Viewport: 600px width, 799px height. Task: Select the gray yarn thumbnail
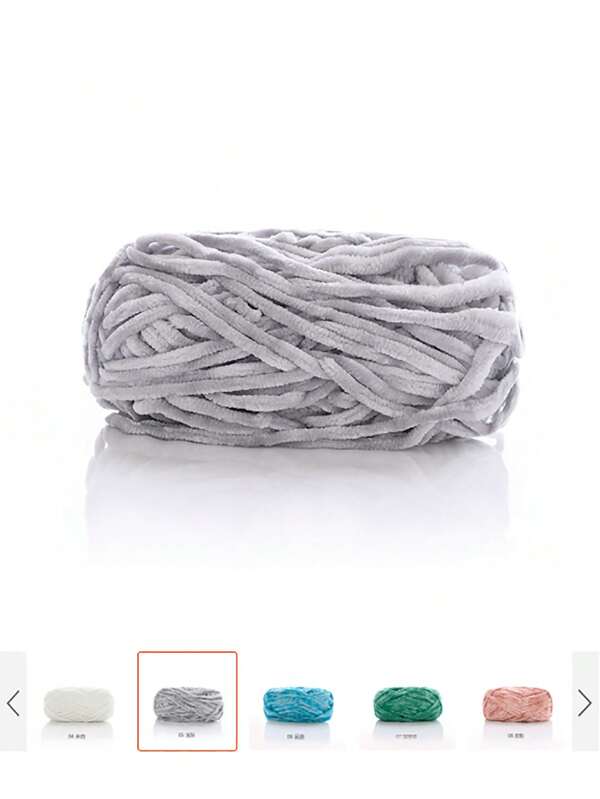coord(187,702)
